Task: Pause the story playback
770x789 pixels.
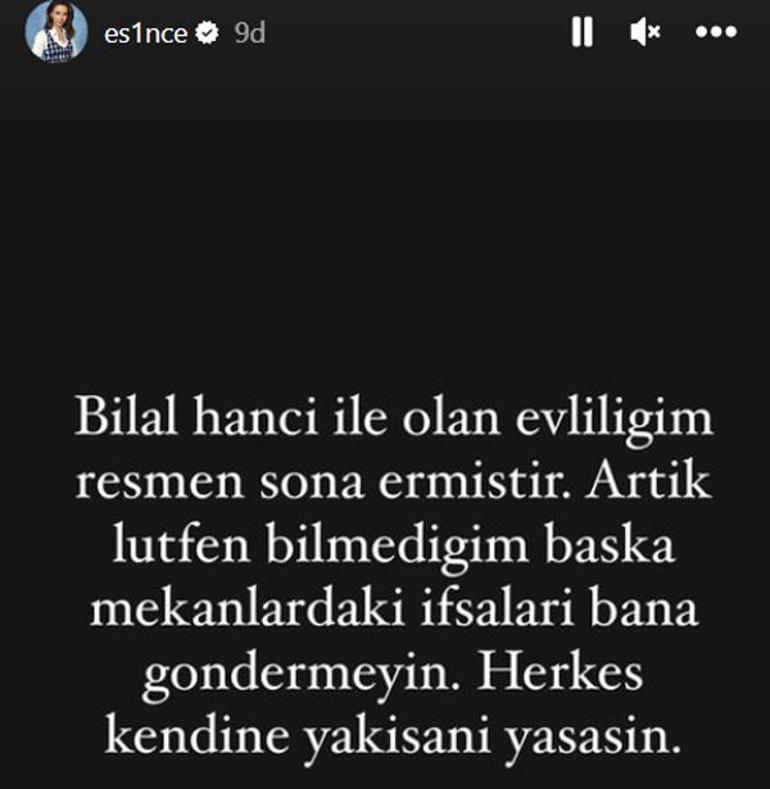Action: 581,33
